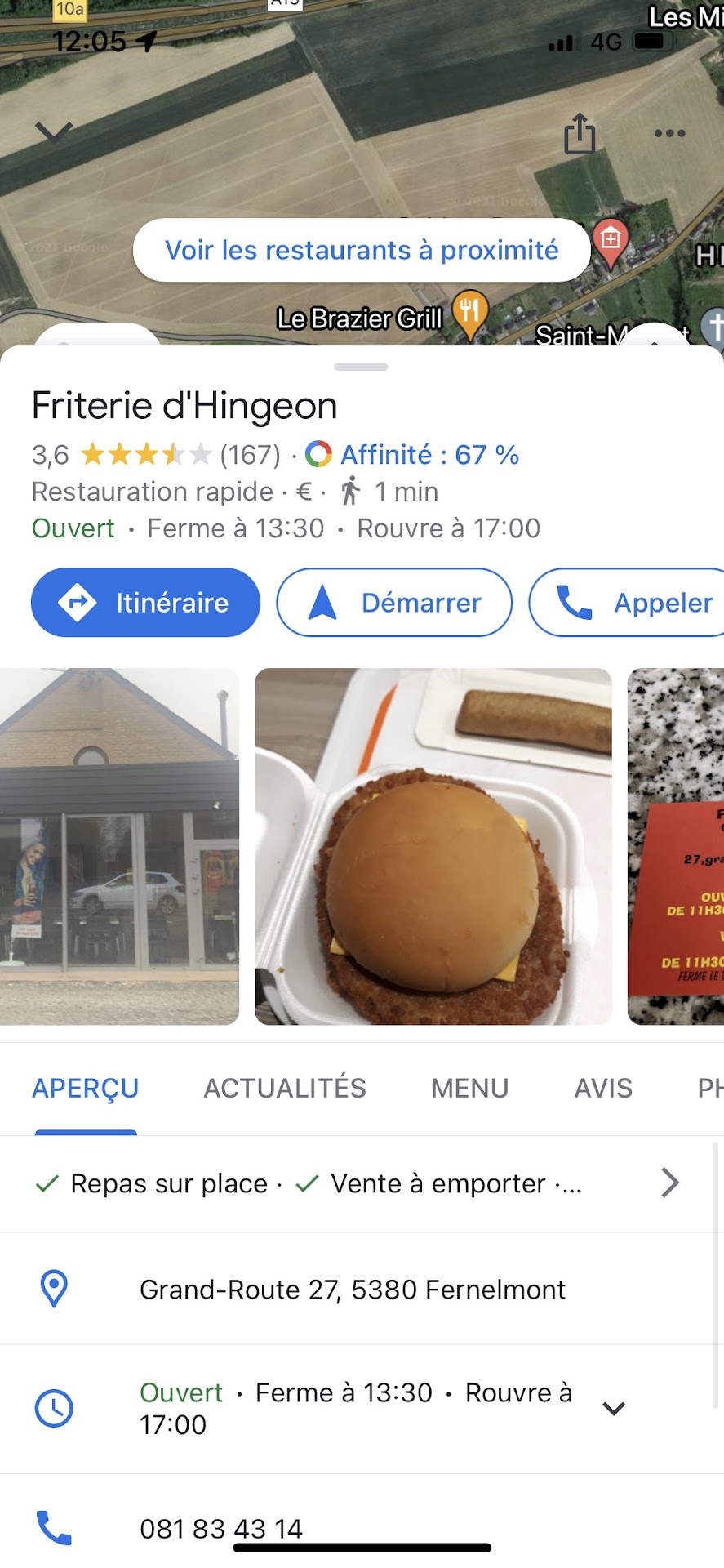Get directions with the Itinéraire button
The width and height of the screenshot is (724, 1568).
tap(145, 603)
